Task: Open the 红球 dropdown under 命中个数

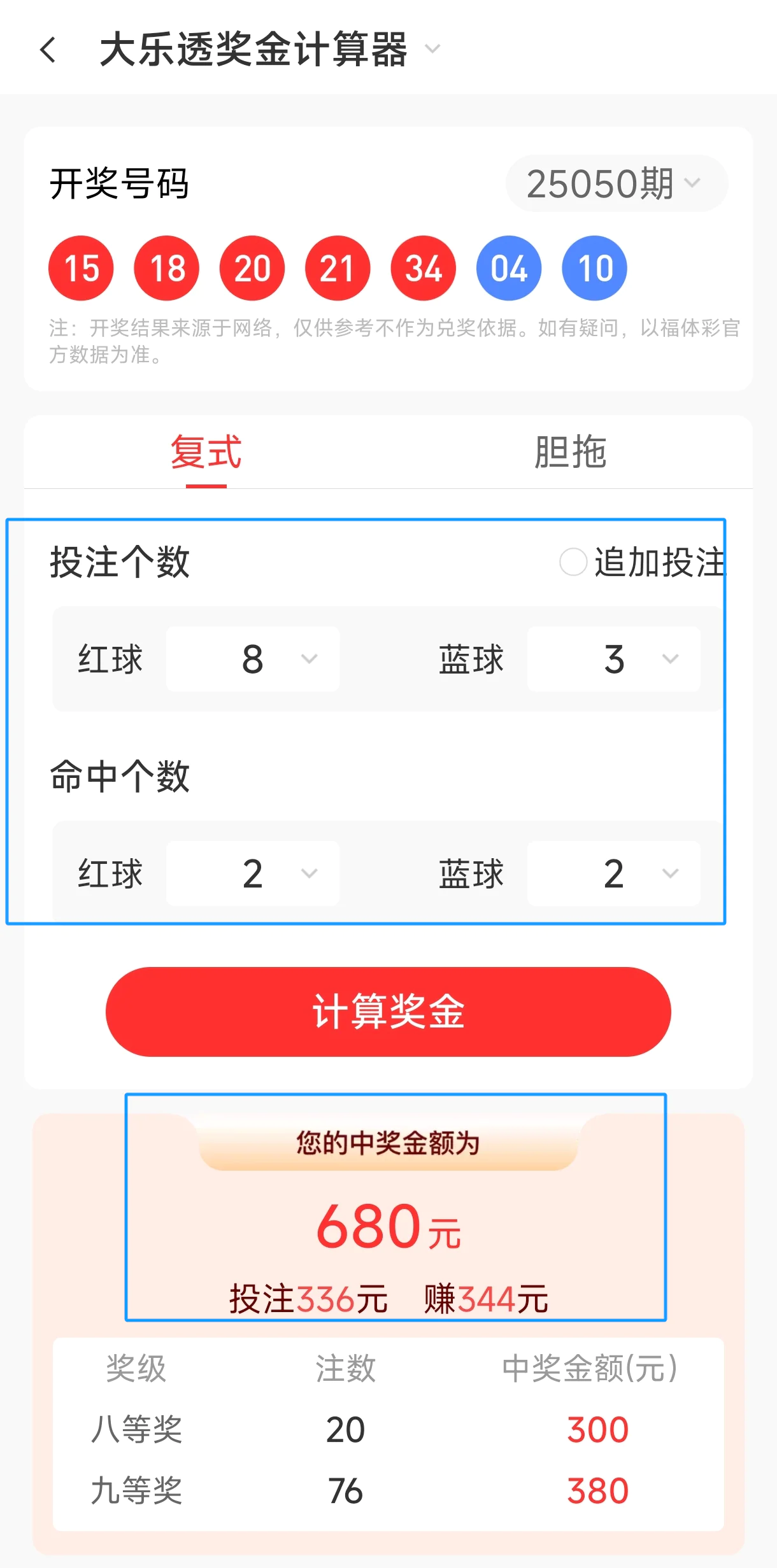Action: 253,873
